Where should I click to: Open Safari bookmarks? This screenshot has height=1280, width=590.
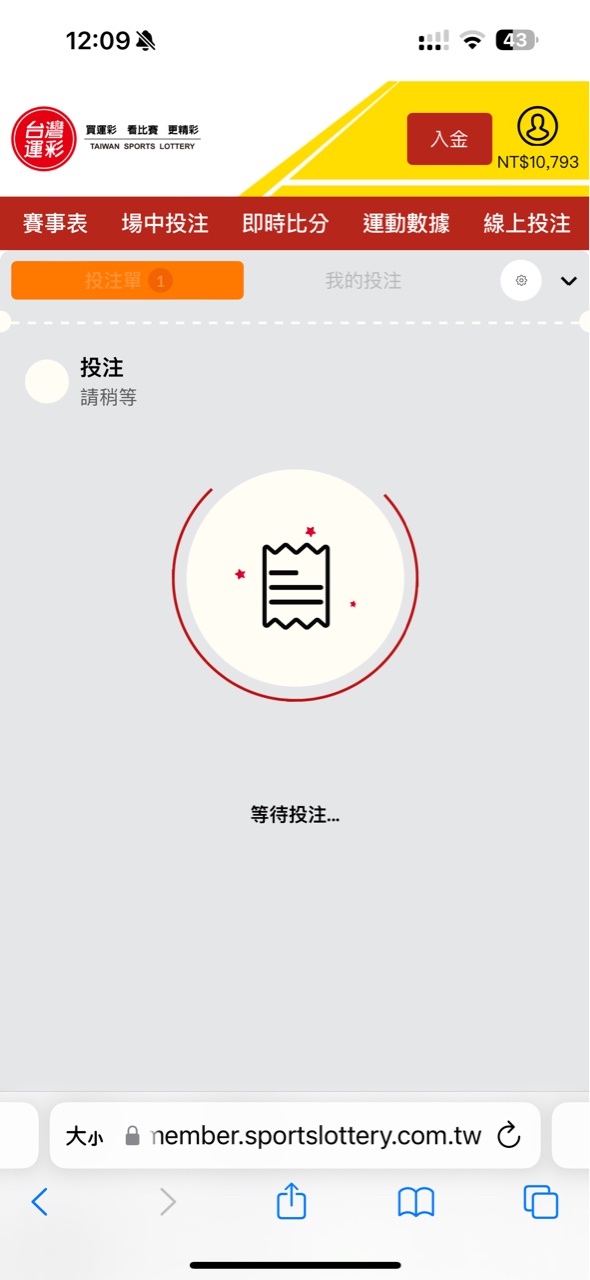point(416,1202)
